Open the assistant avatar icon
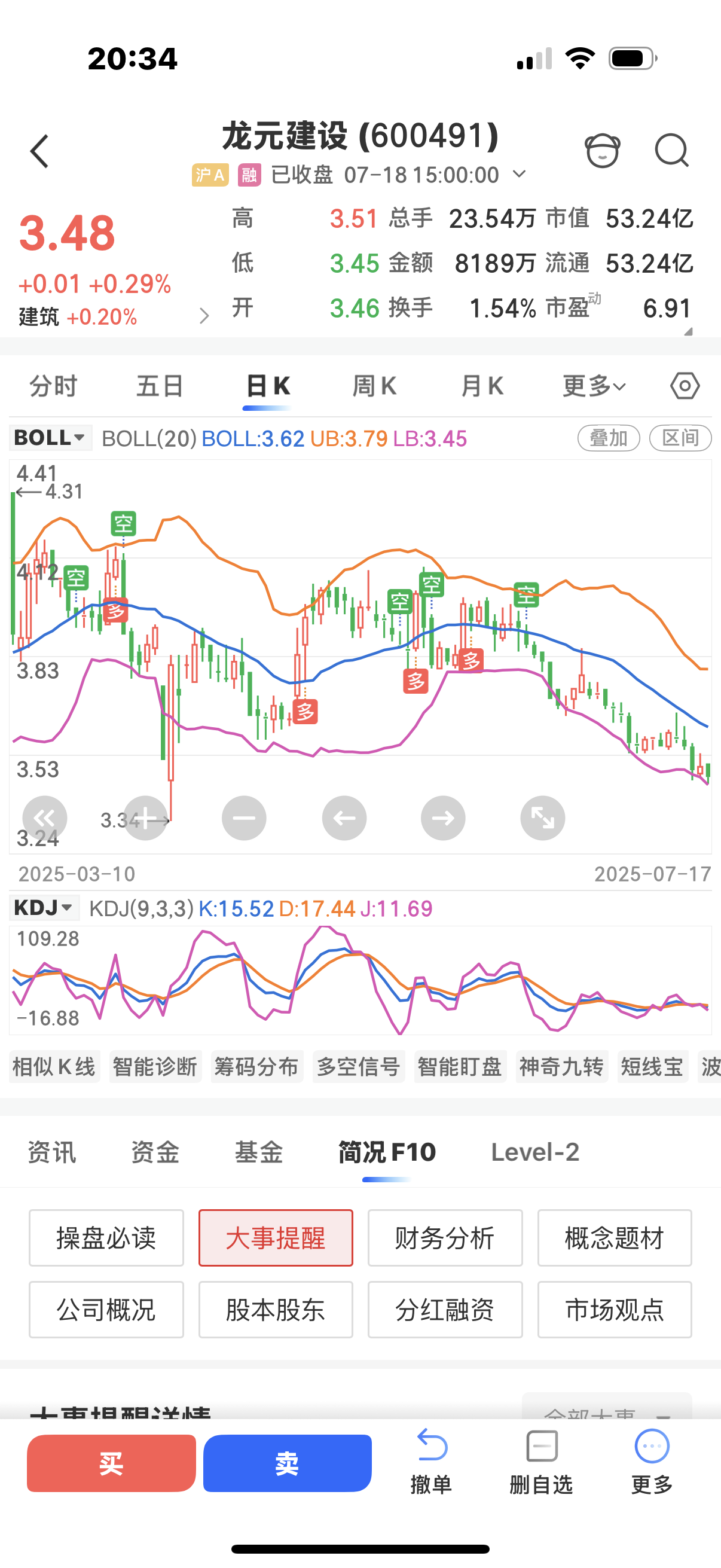The width and height of the screenshot is (721, 1568). click(603, 150)
